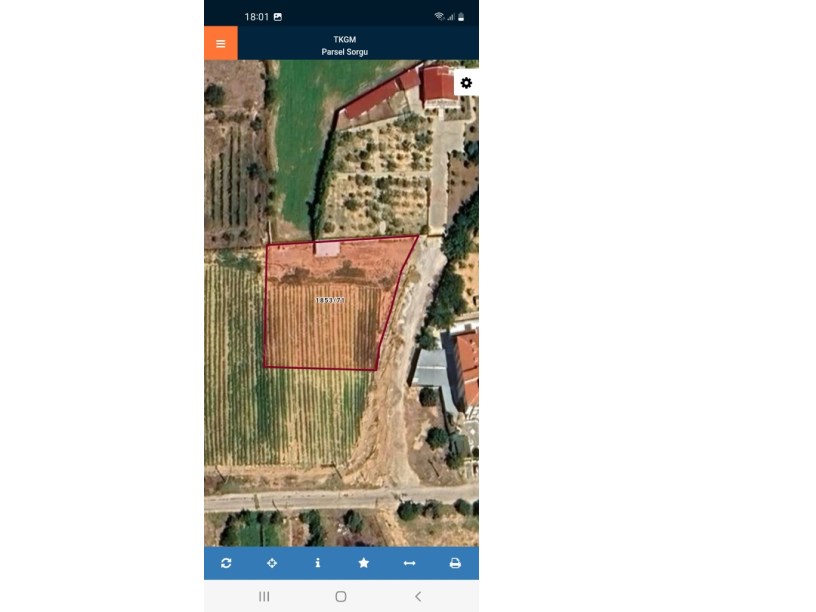The height and width of the screenshot is (612, 816).
Task: Print the parcel map
Action: [455, 563]
